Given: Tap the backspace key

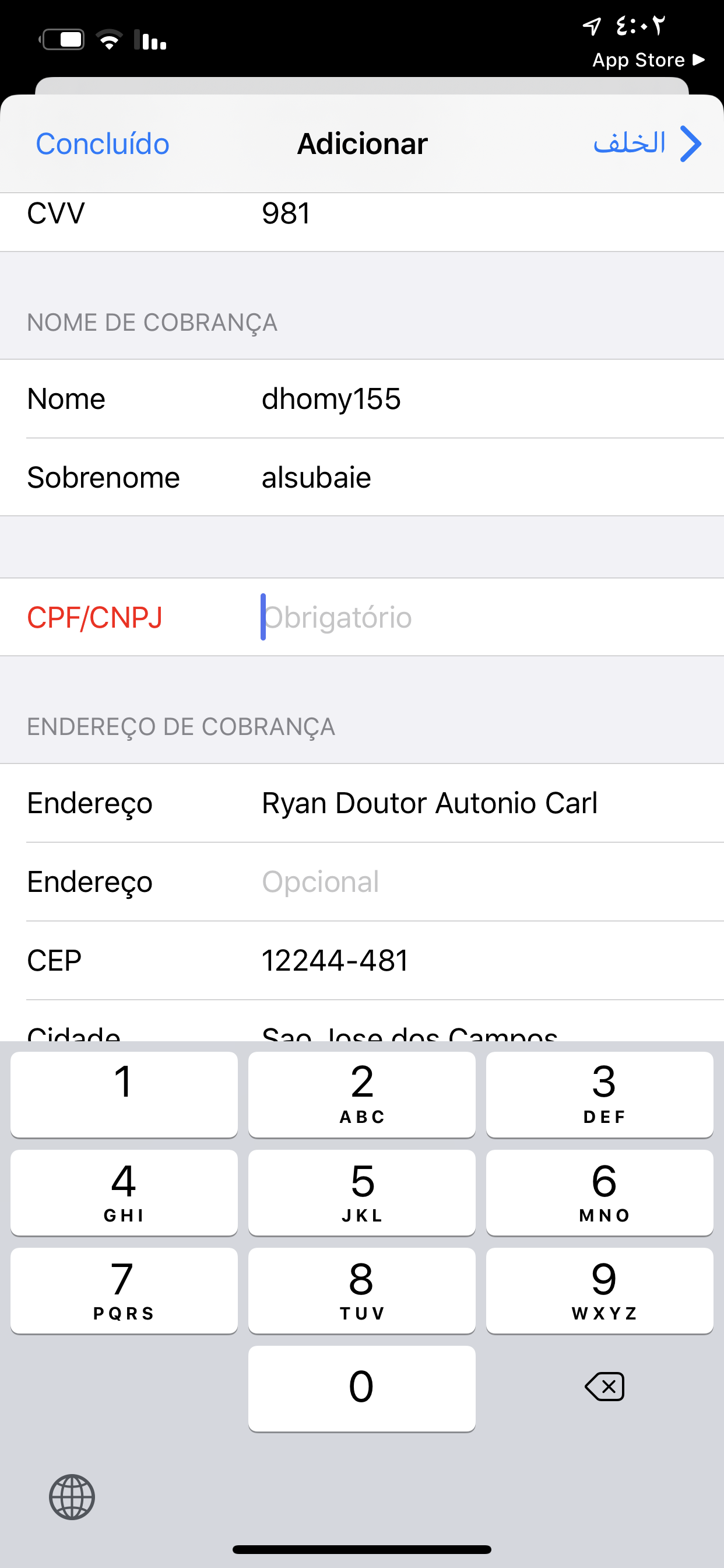Looking at the screenshot, I should pyautogui.click(x=604, y=1387).
